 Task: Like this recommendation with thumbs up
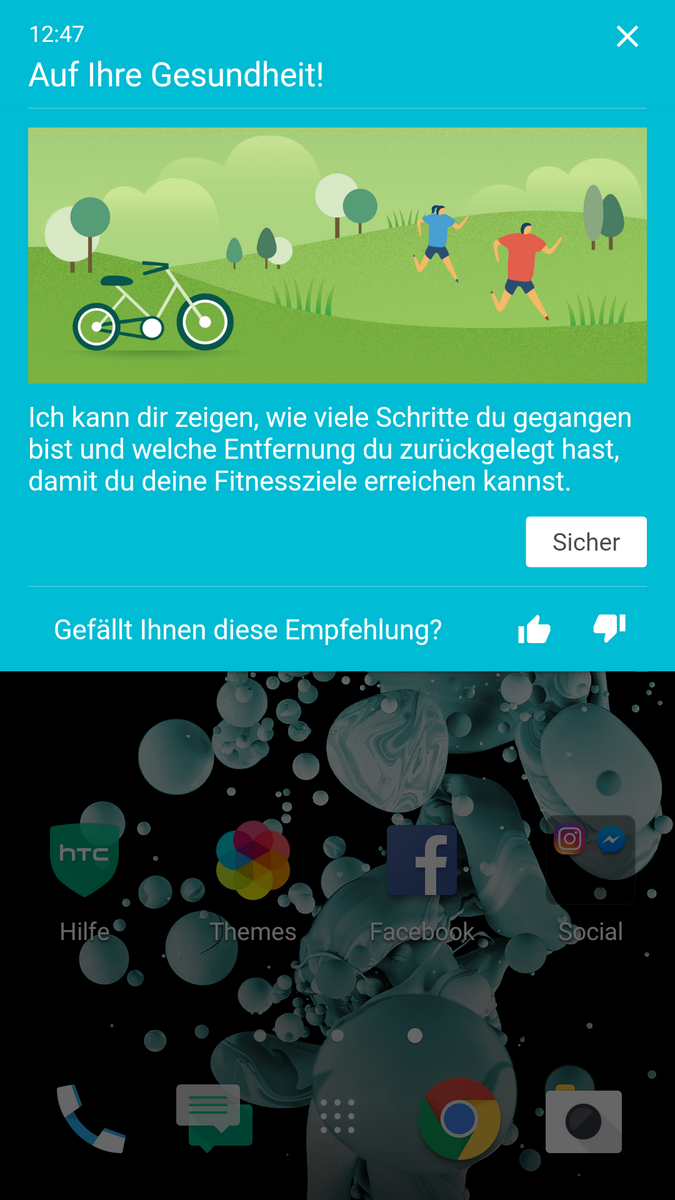click(x=534, y=630)
